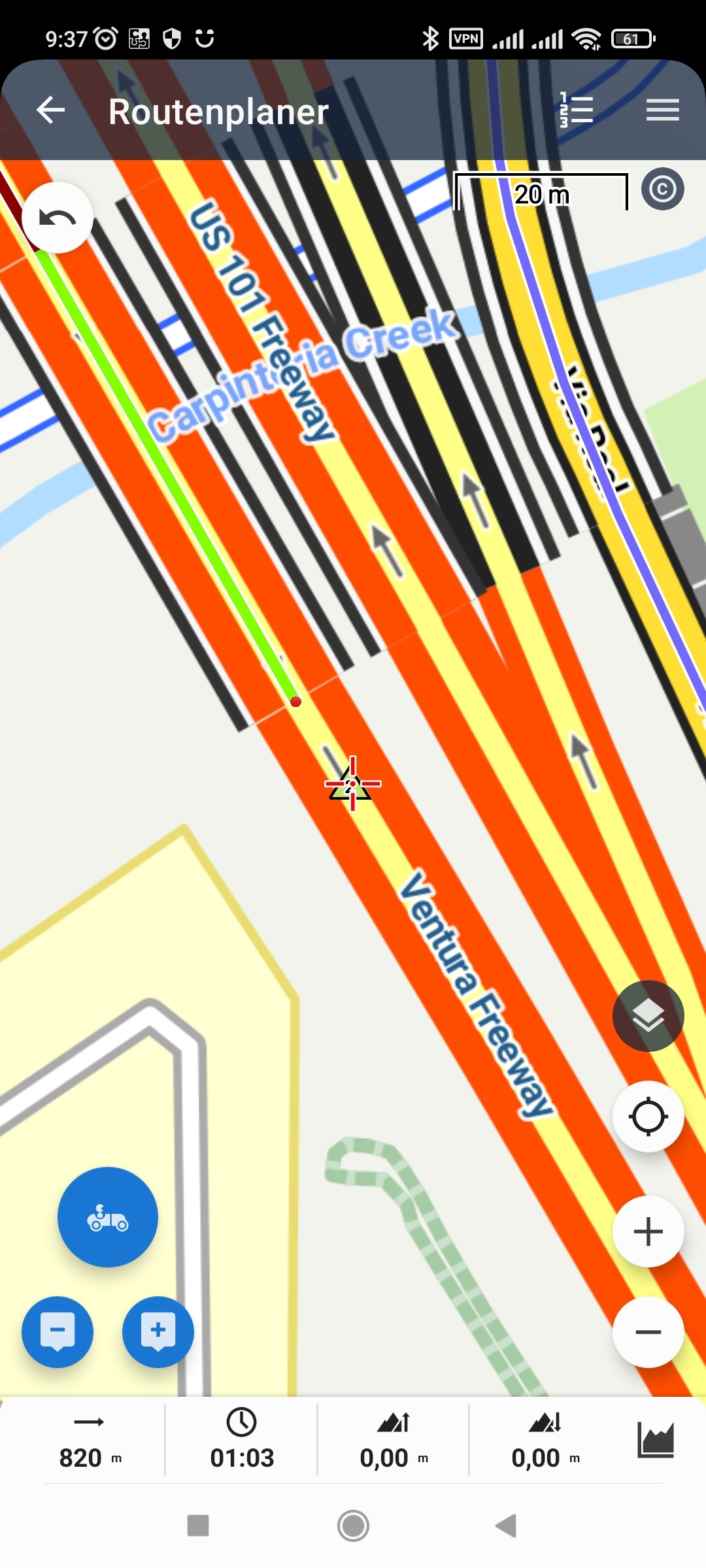Go back from Routenplaner
The image size is (706, 1568).
pos(51,110)
